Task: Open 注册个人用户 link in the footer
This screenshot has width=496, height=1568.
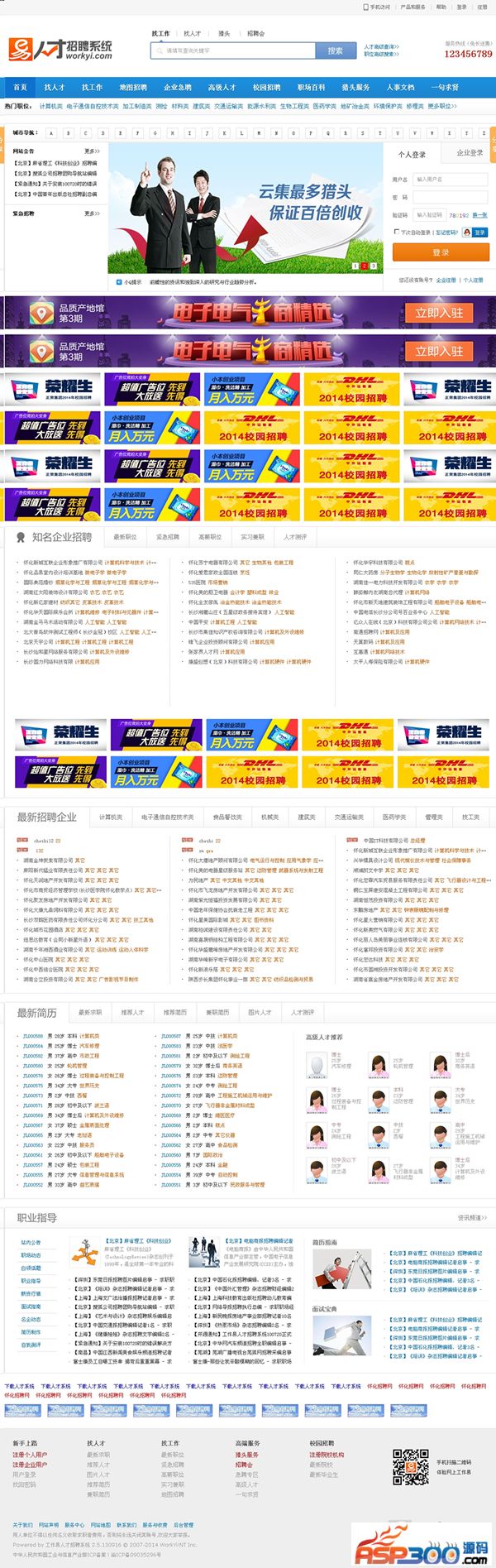Action: (x=30, y=1454)
